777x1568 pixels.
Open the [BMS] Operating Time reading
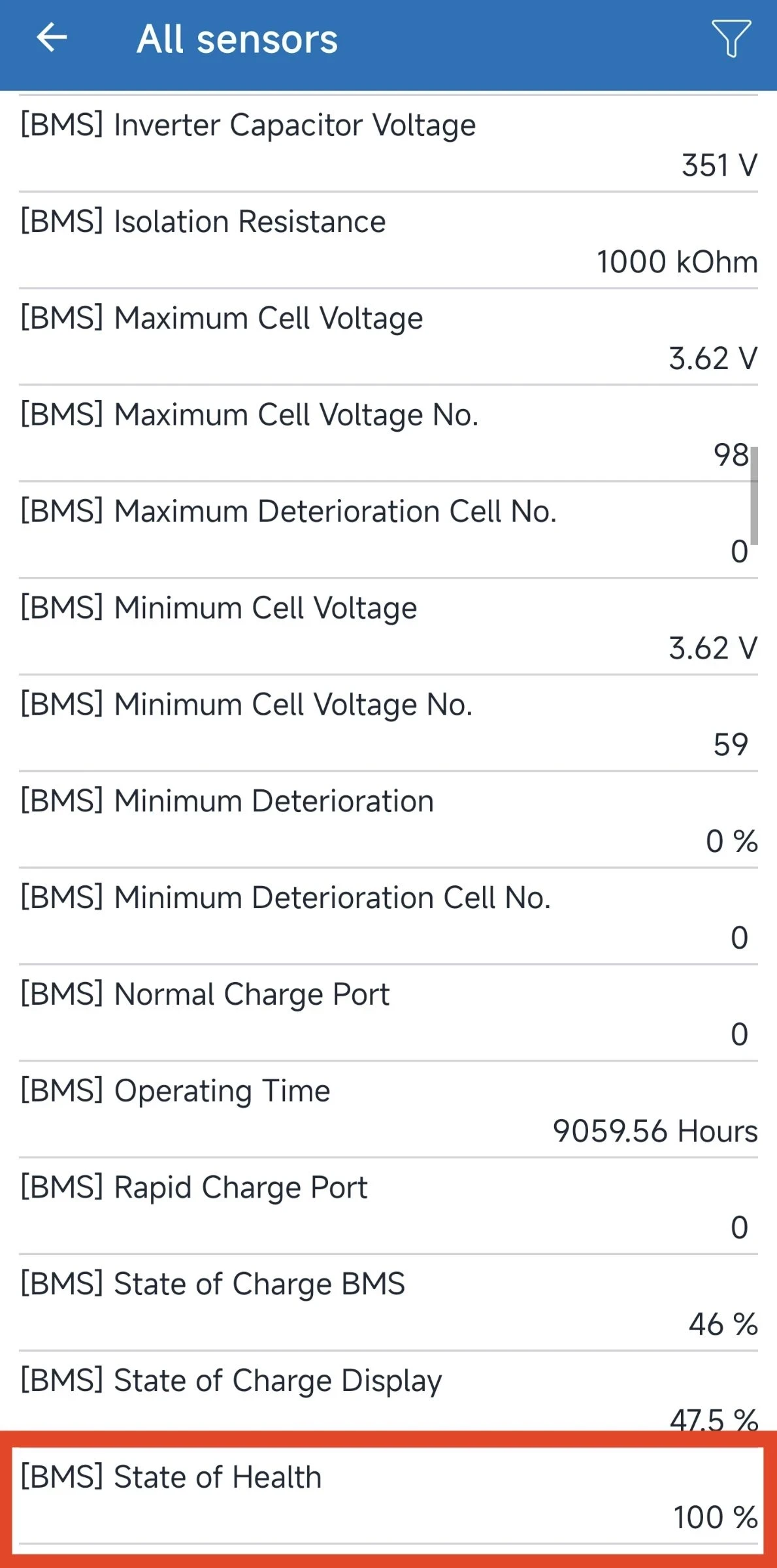[388, 1107]
